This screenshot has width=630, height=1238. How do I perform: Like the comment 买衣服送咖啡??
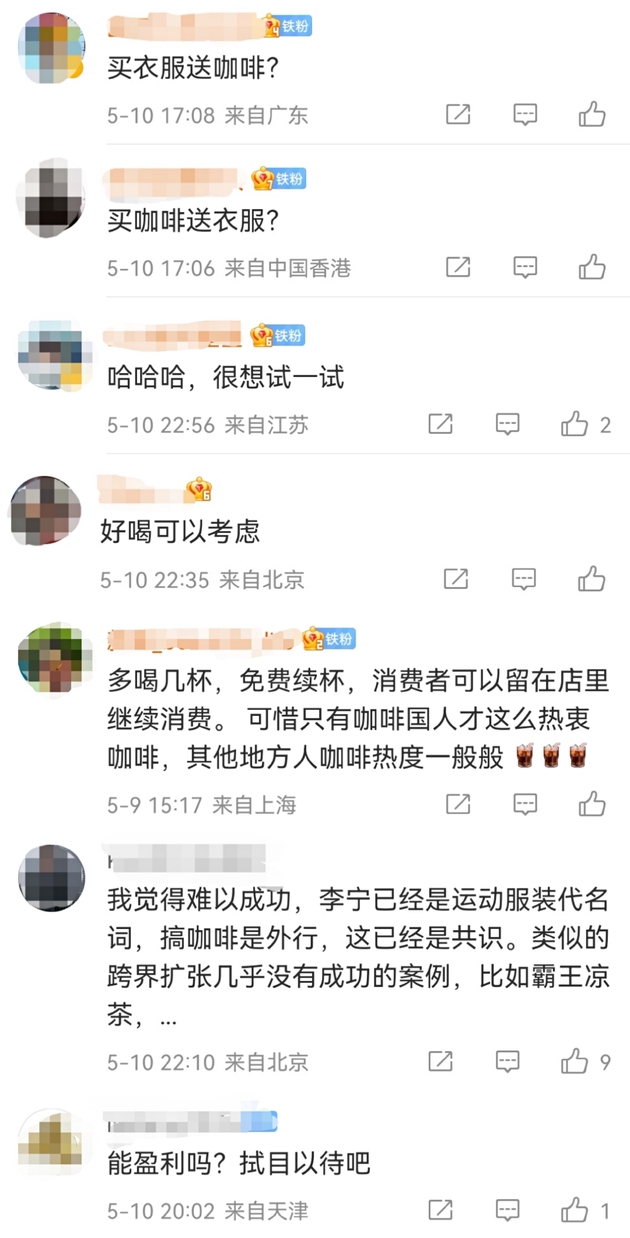click(x=592, y=114)
